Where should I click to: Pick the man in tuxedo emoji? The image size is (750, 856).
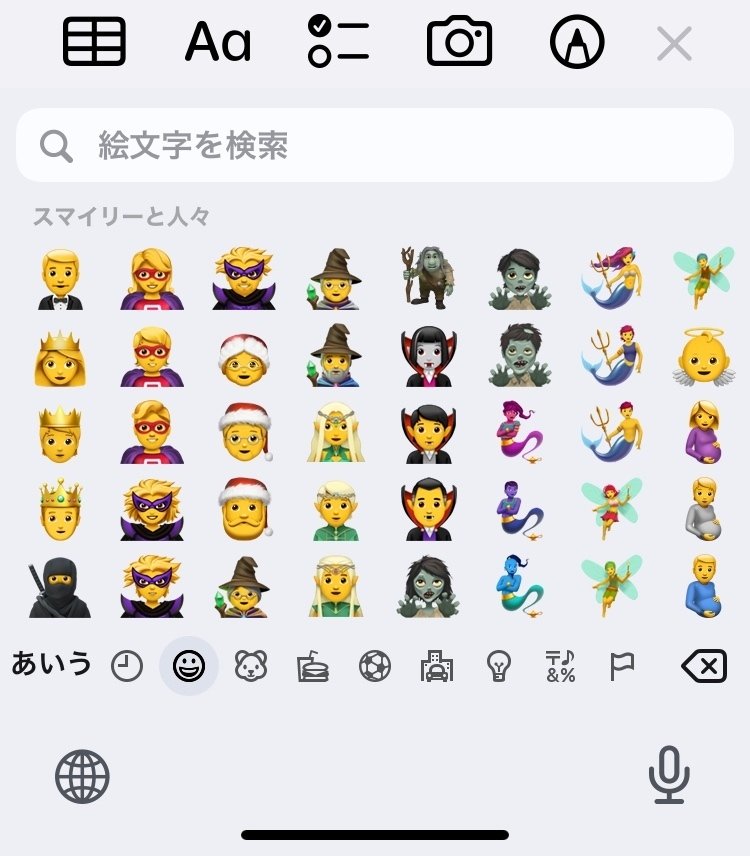[x=60, y=279]
